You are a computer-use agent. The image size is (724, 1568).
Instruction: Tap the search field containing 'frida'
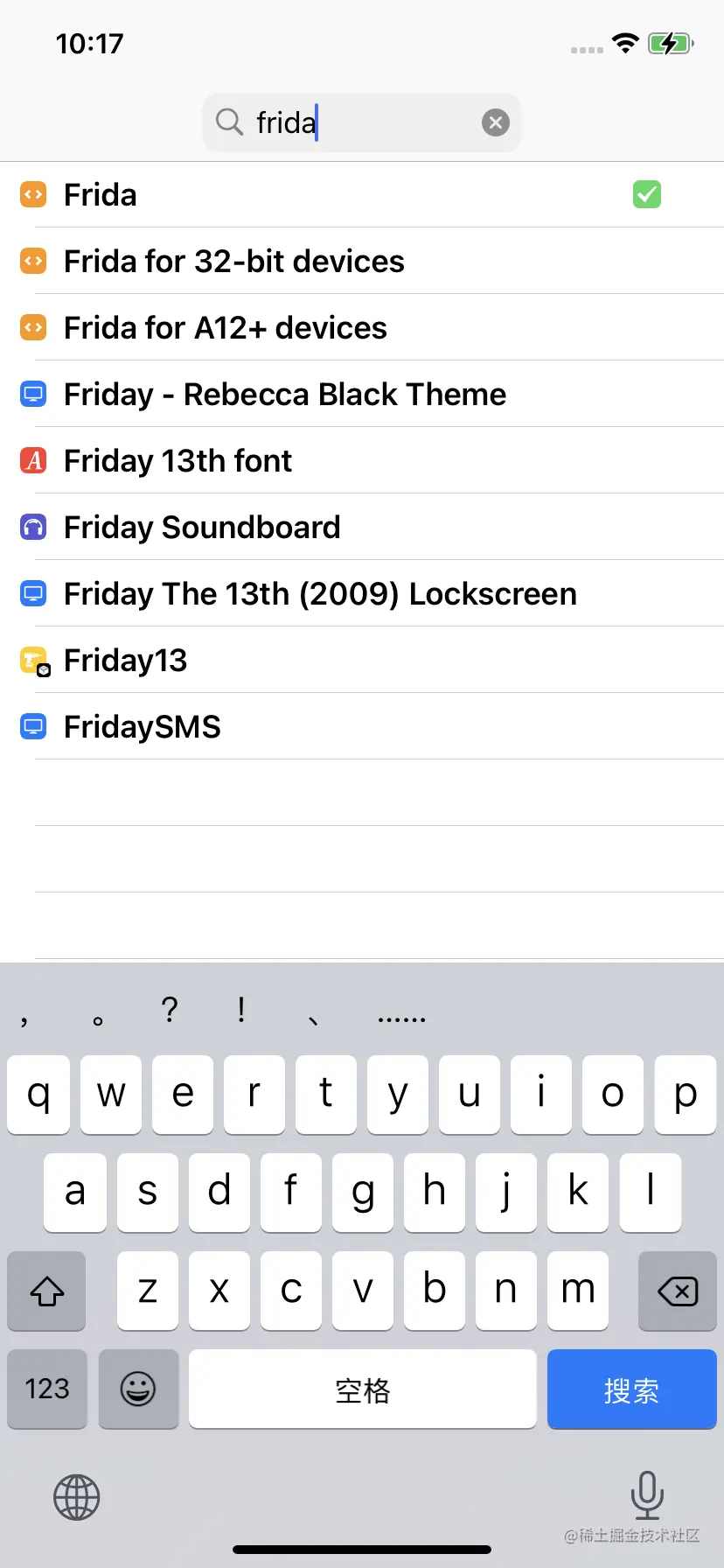(x=359, y=122)
